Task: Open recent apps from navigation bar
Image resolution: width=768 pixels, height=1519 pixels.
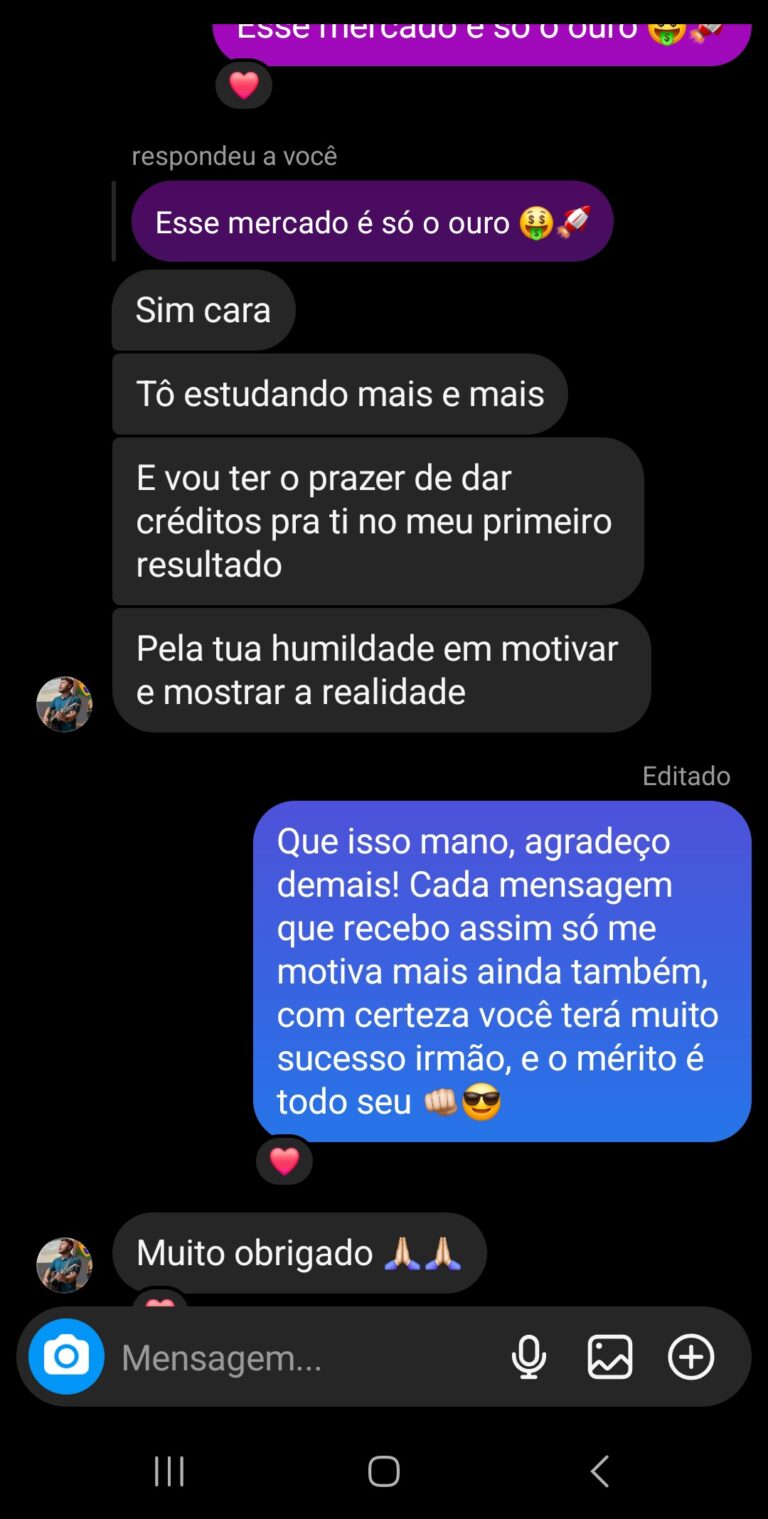Action: 169,1471
